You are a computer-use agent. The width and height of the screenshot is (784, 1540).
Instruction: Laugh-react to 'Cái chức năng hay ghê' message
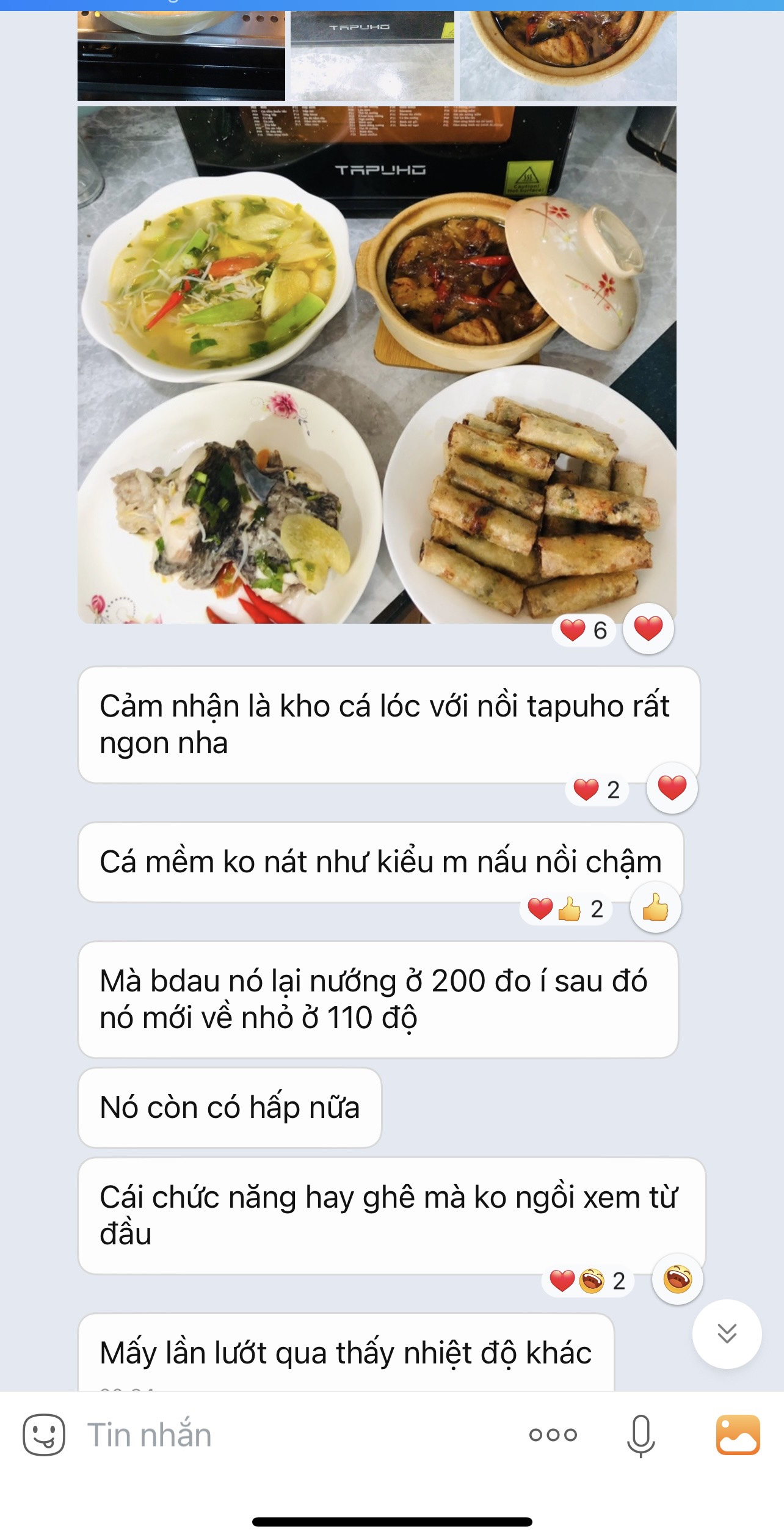[x=677, y=1279]
